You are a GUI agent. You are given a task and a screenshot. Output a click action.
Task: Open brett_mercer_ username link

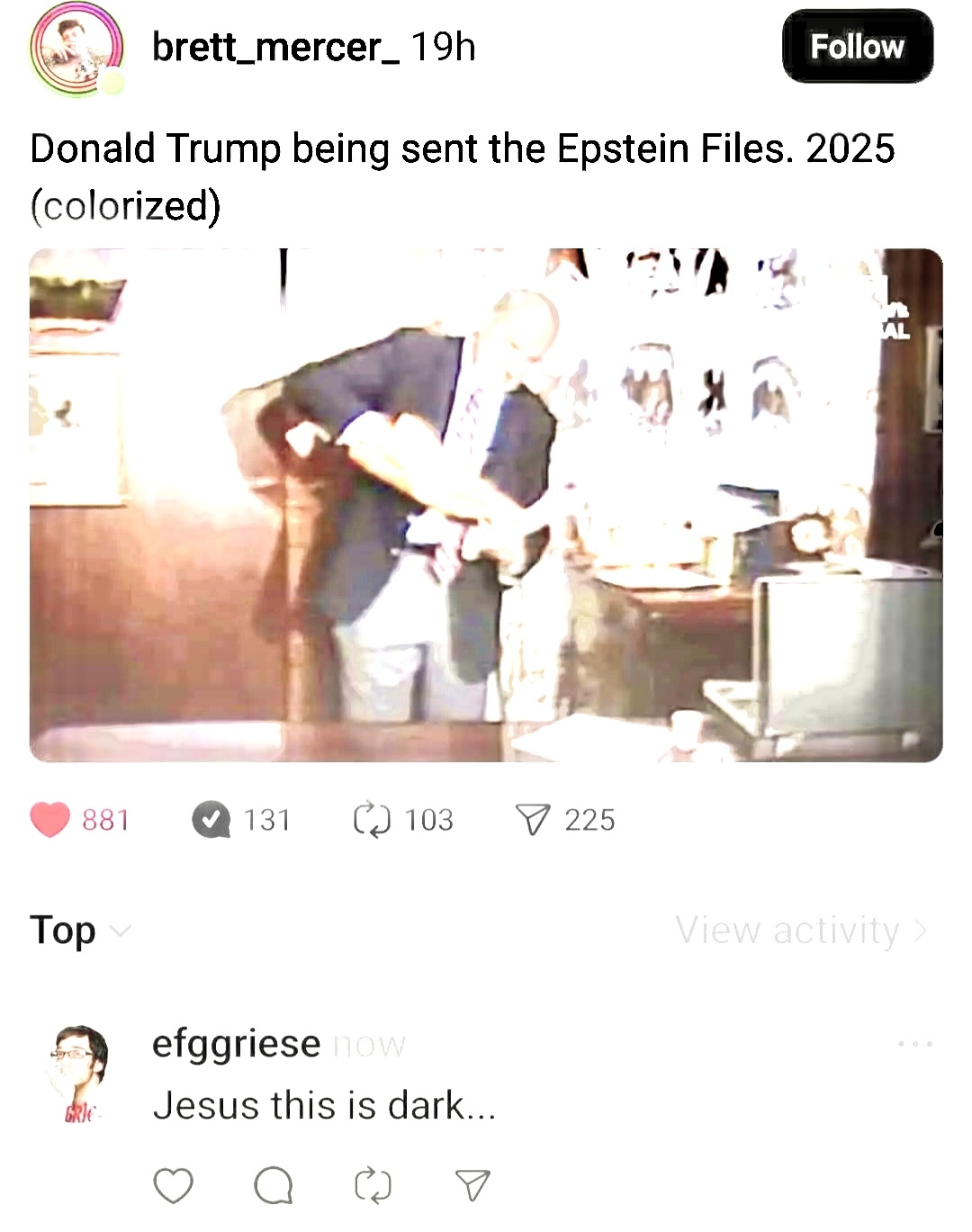pyautogui.click(x=275, y=47)
